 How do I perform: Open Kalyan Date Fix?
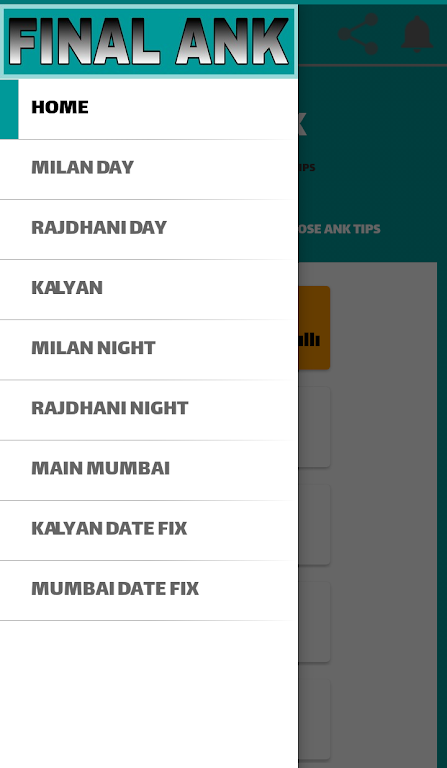click(149, 530)
